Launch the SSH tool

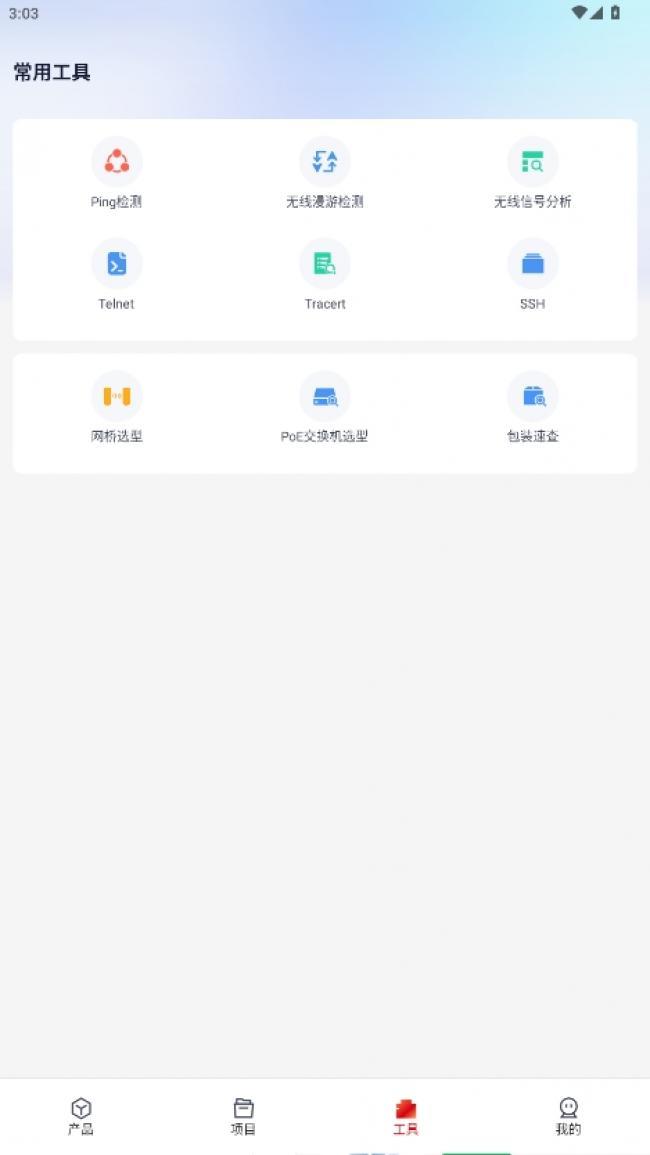click(x=532, y=275)
